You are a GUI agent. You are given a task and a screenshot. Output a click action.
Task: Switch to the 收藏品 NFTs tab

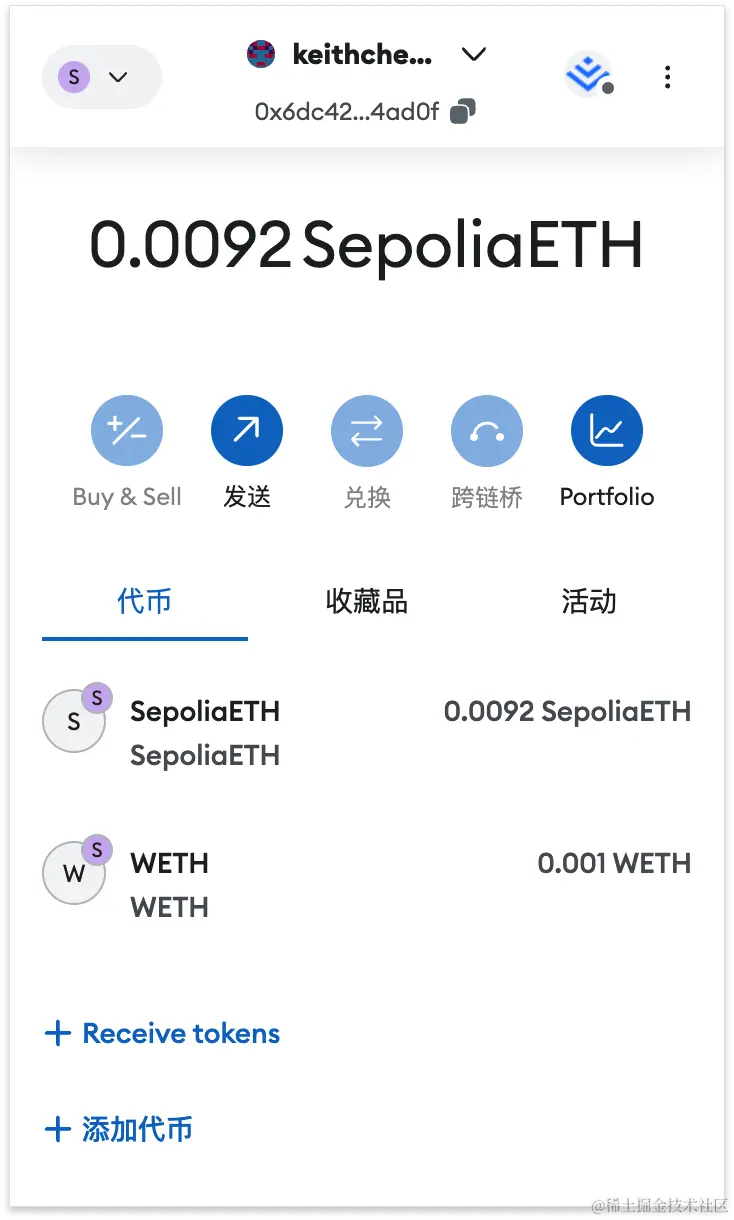[367, 601]
